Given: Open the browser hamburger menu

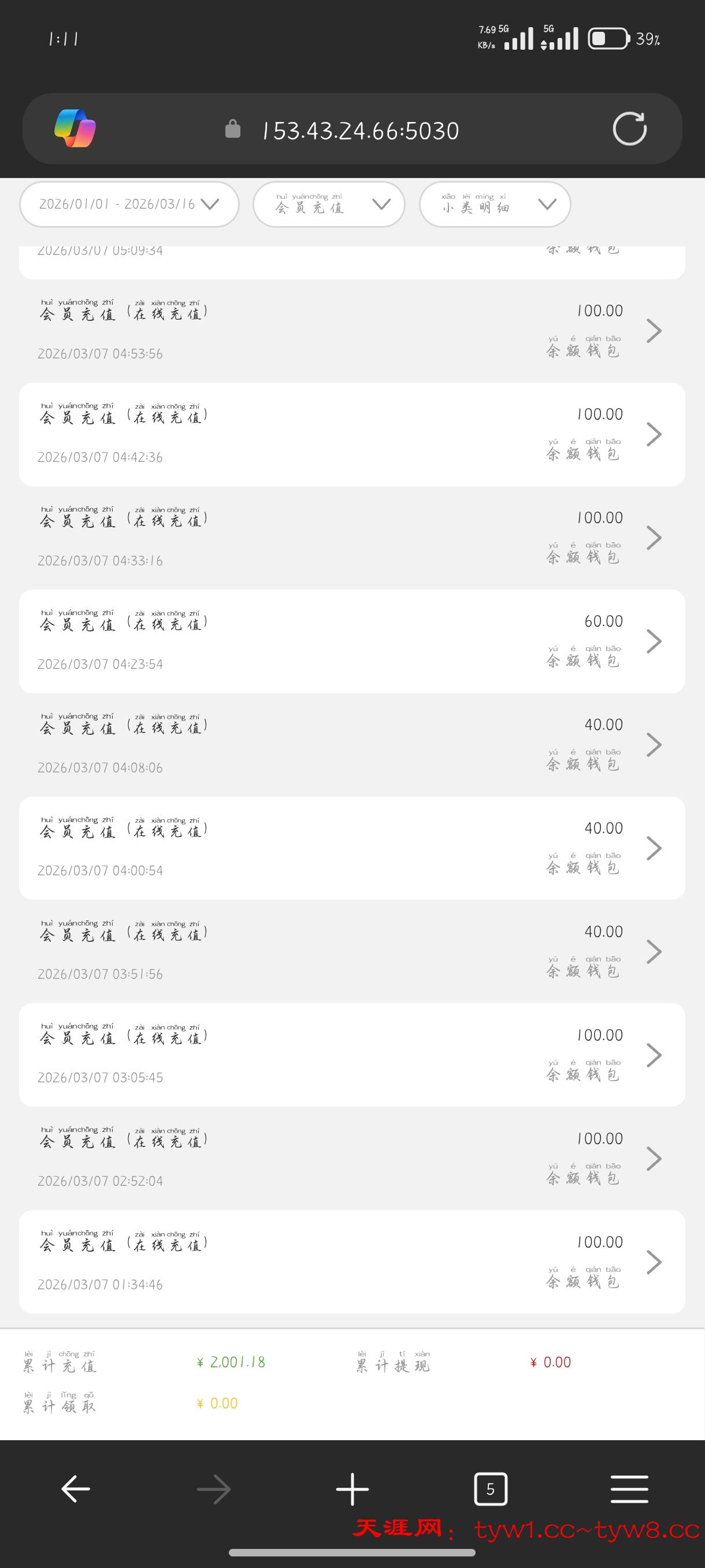Looking at the screenshot, I should (x=629, y=1489).
